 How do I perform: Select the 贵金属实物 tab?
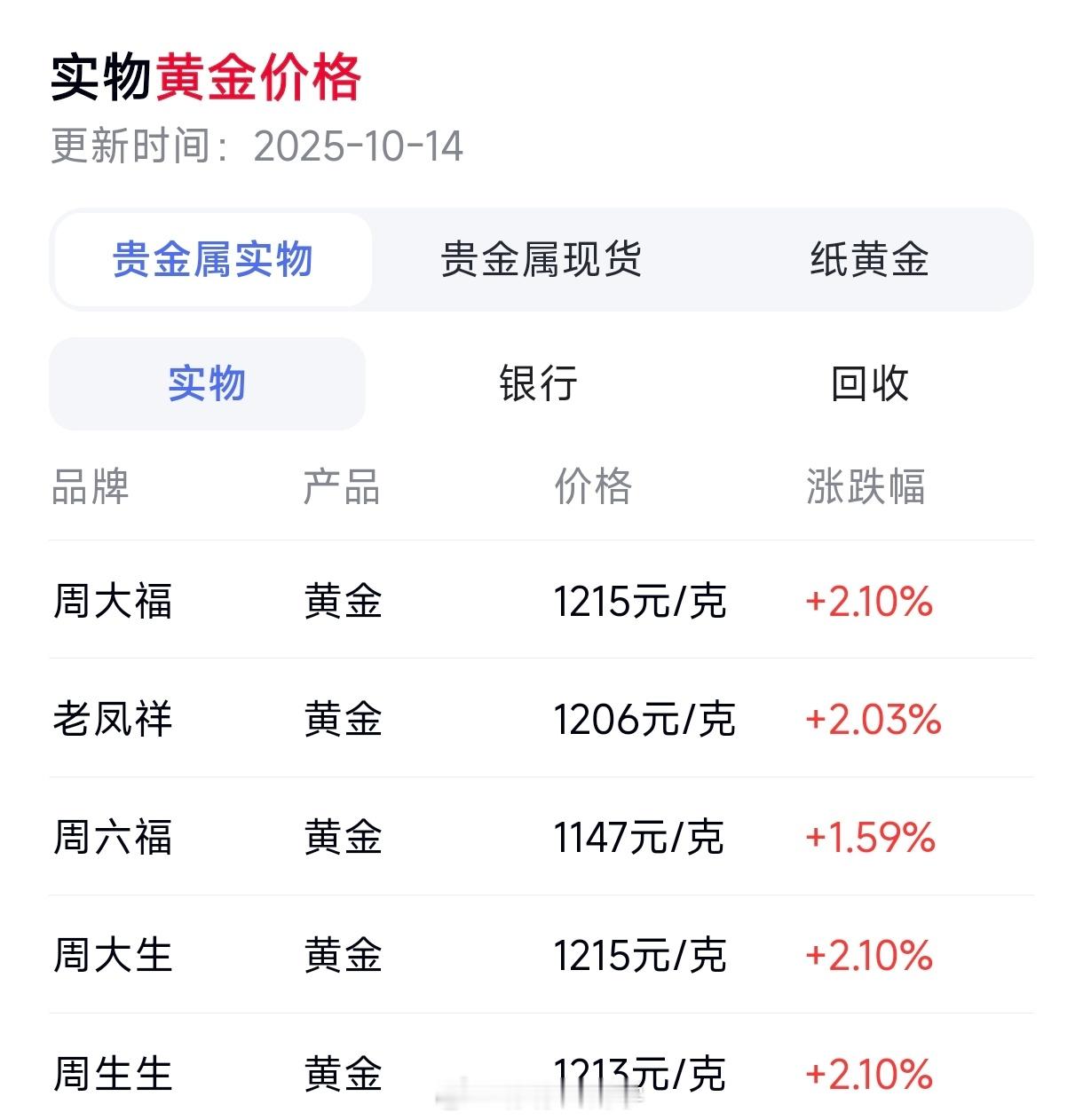click(x=212, y=260)
